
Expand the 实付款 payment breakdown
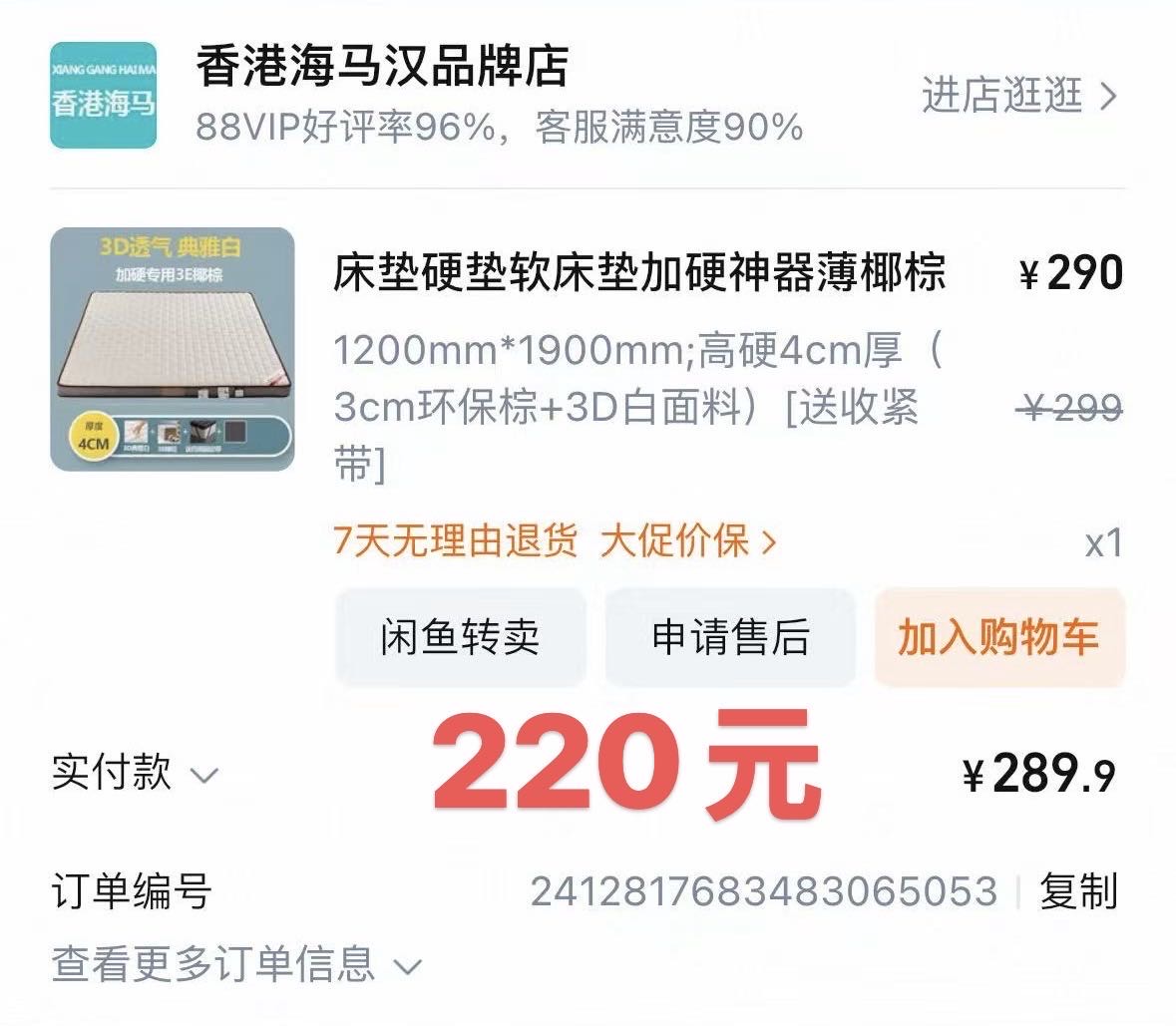(x=134, y=774)
